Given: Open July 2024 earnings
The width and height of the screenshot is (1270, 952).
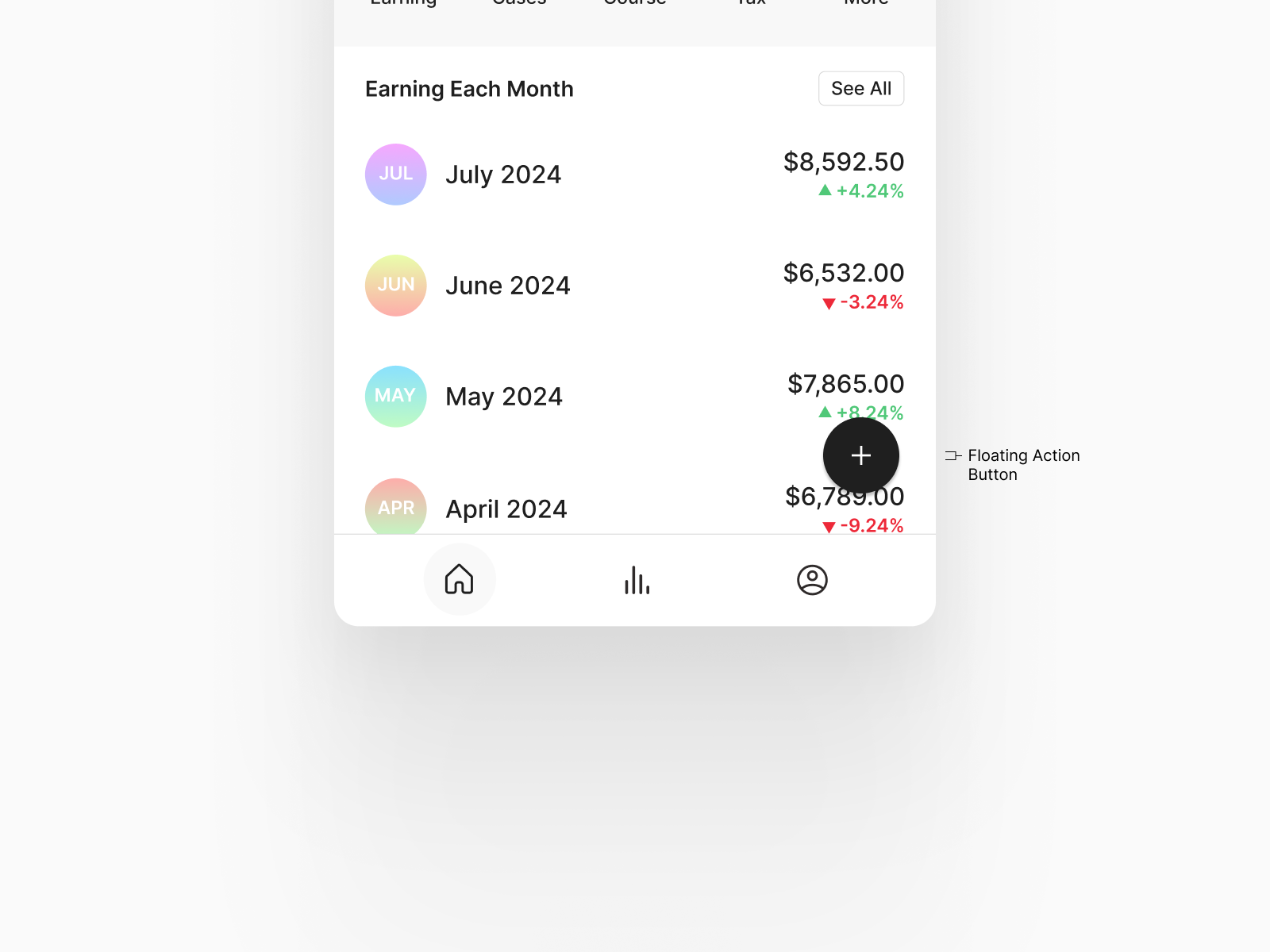Looking at the screenshot, I should (503, 175).
